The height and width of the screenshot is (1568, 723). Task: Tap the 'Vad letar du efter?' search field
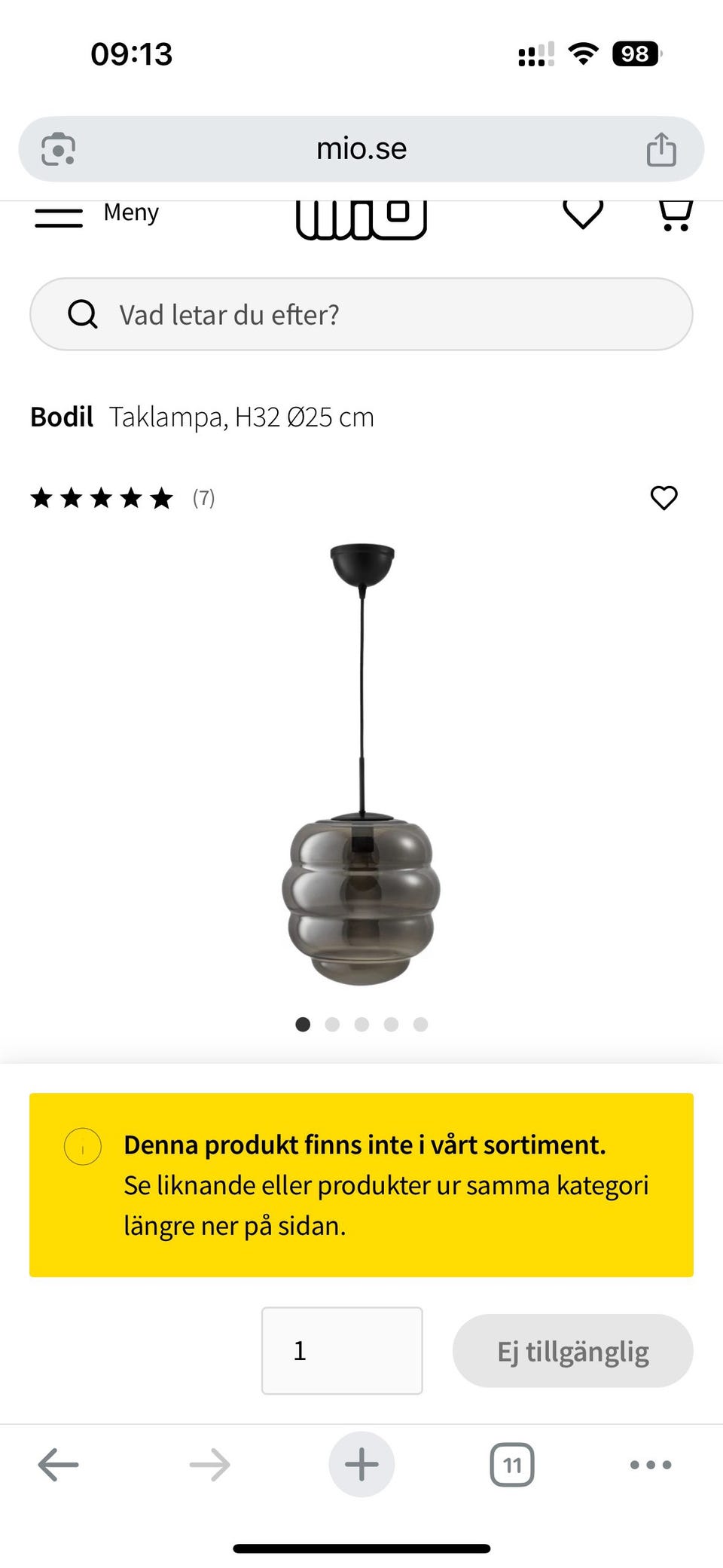[361, 314]
